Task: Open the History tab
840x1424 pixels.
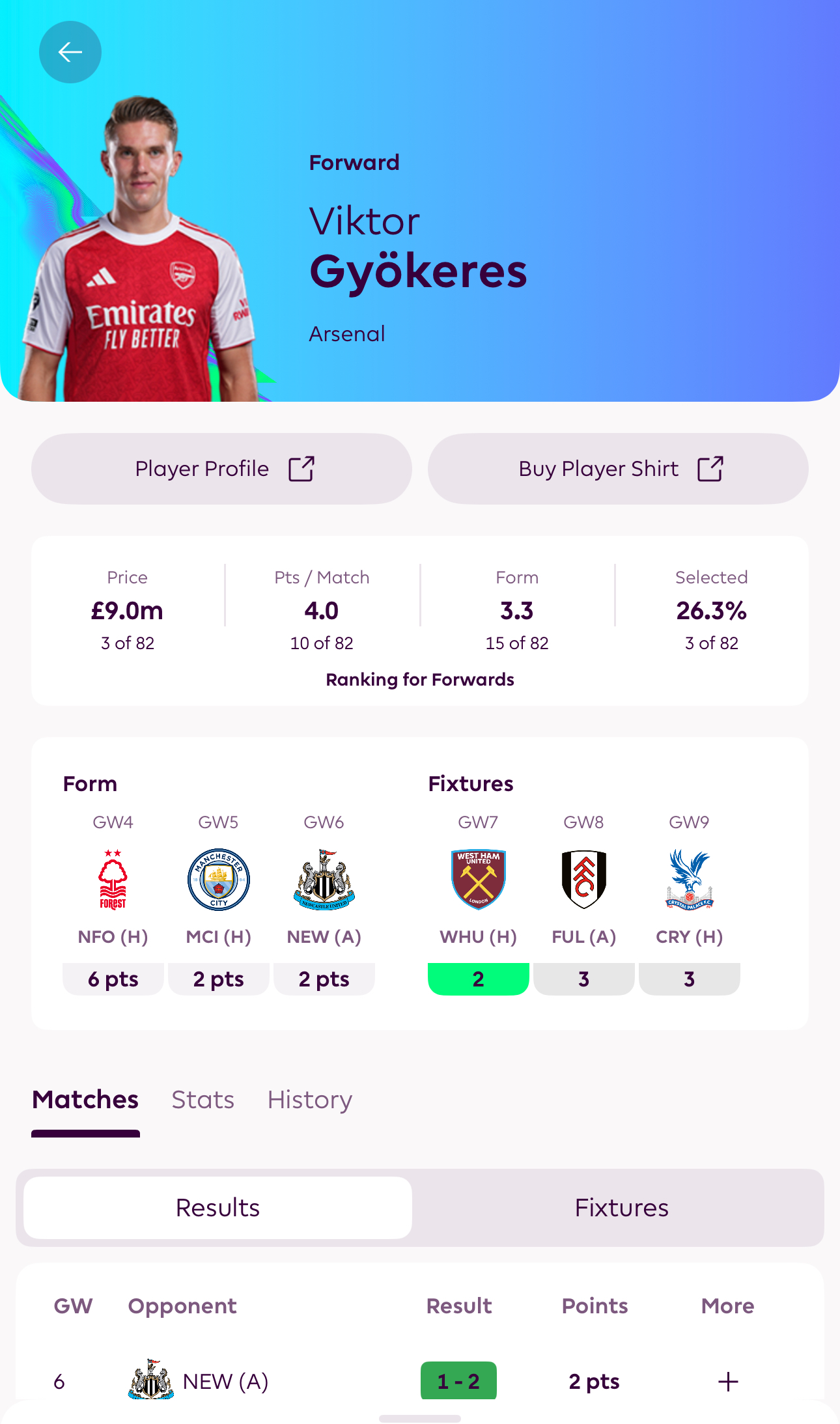Action: pos(309,1100)
